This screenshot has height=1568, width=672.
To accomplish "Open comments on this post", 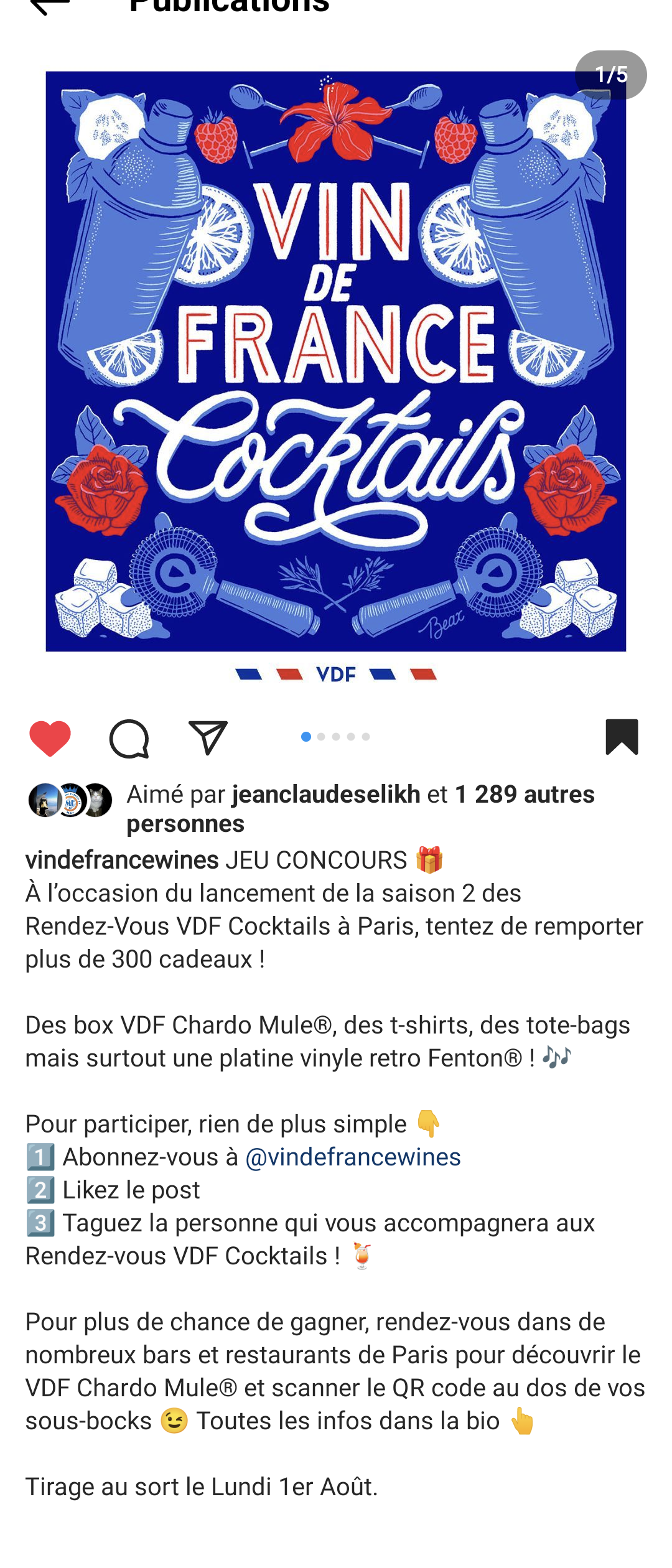I will [129, 738].
